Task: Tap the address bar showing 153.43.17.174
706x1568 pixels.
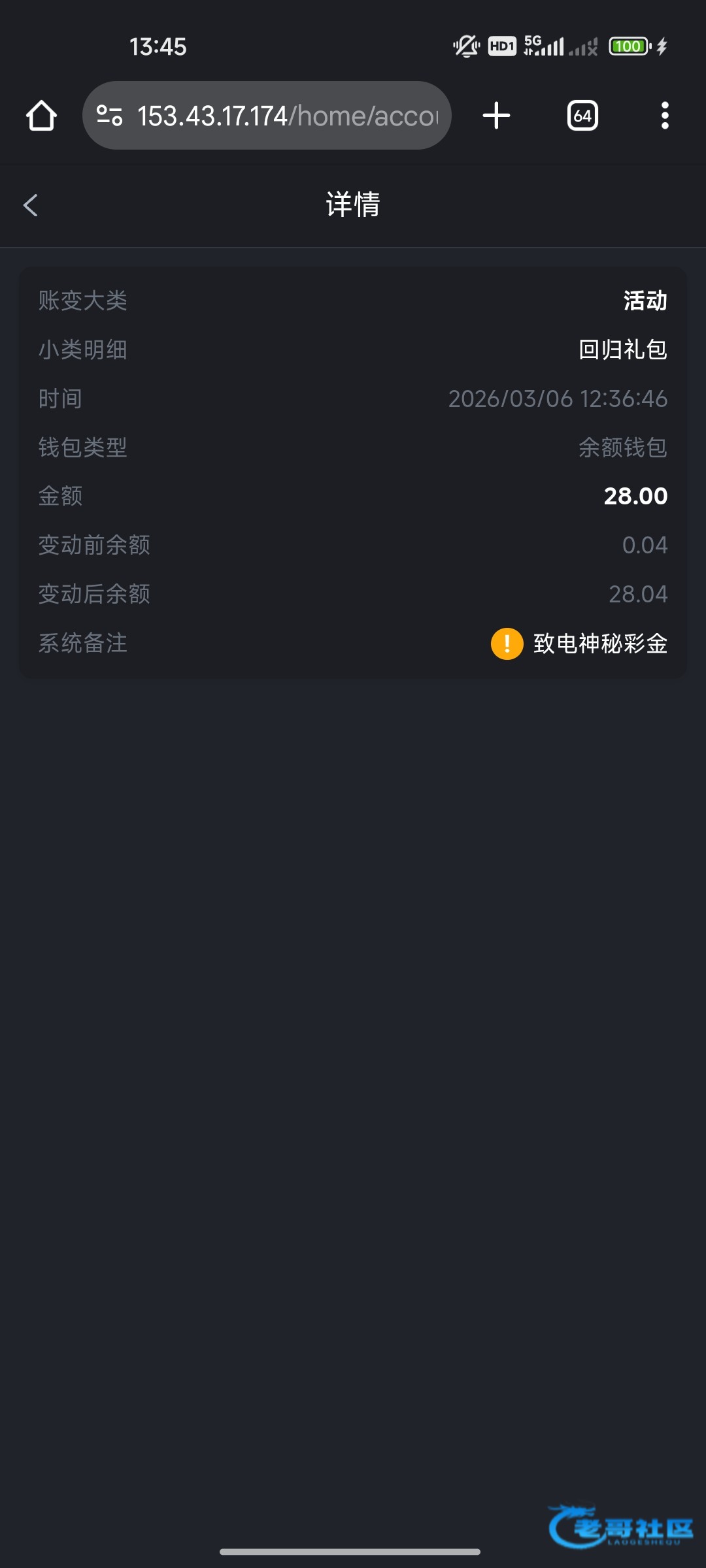Action: point(288,116)
